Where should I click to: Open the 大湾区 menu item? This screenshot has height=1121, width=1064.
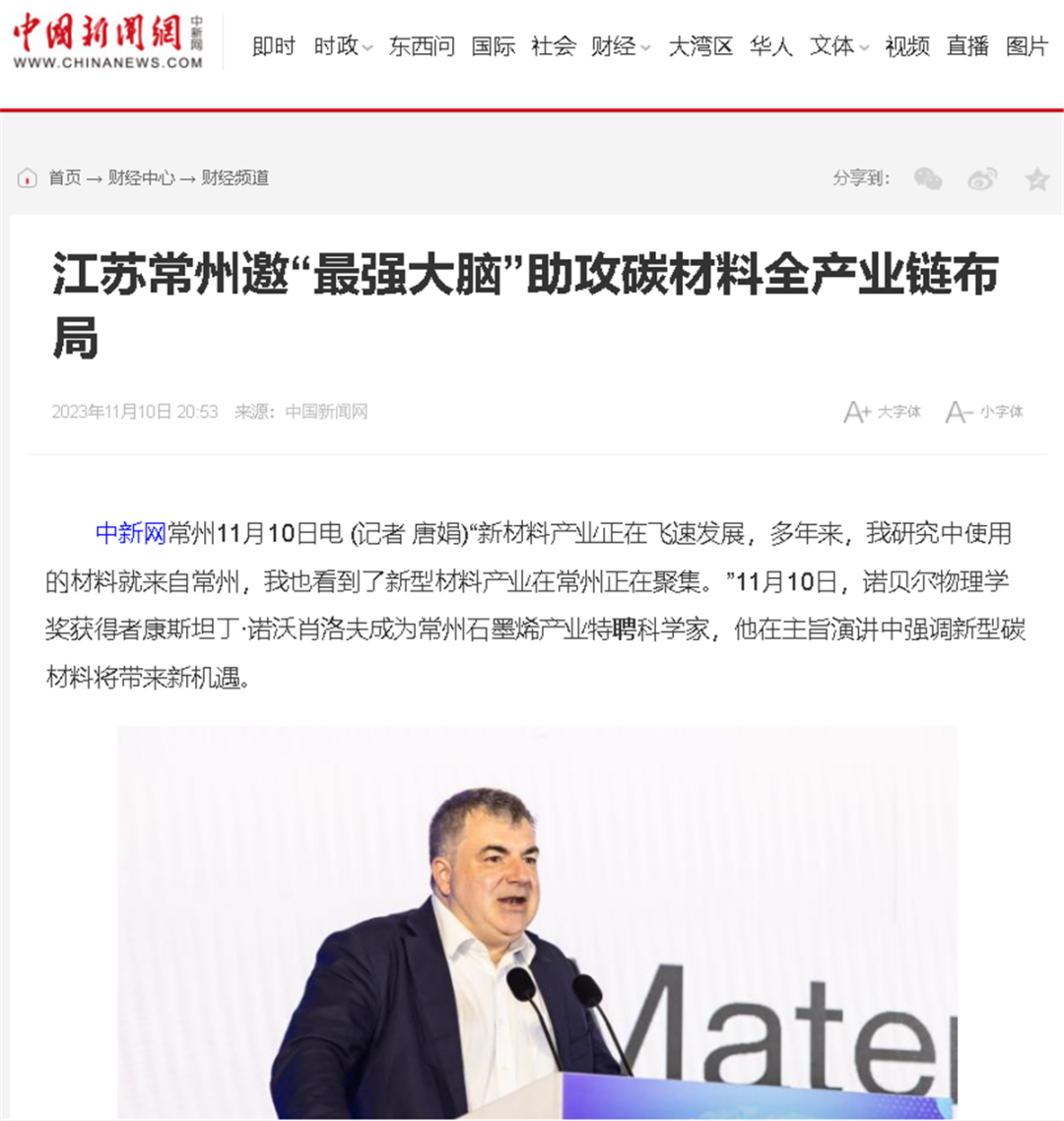point(701,45)
